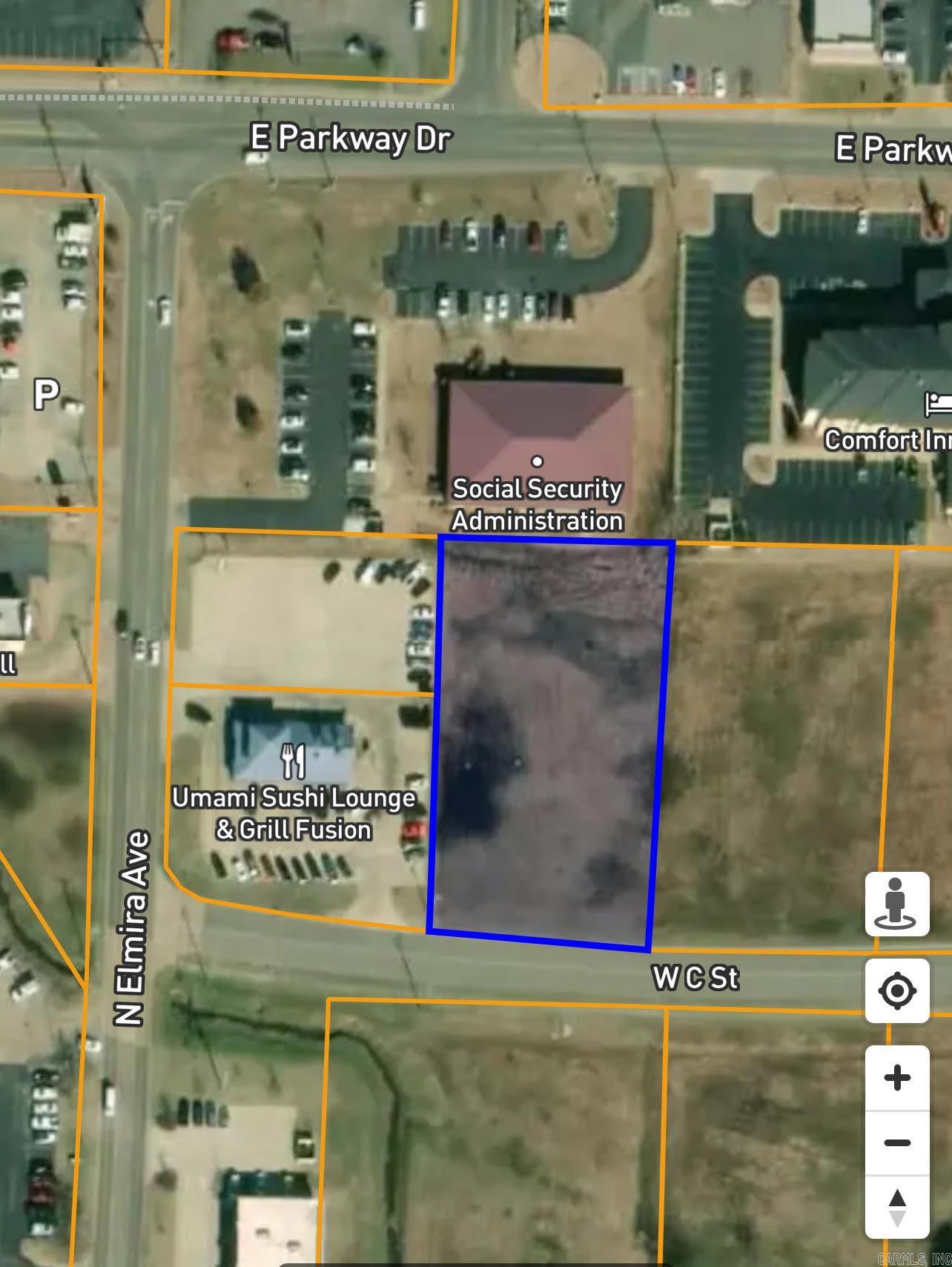Viewport: 952px width, 1267px height.
Task: Zoom in on the map
Action: (896, 1077)
